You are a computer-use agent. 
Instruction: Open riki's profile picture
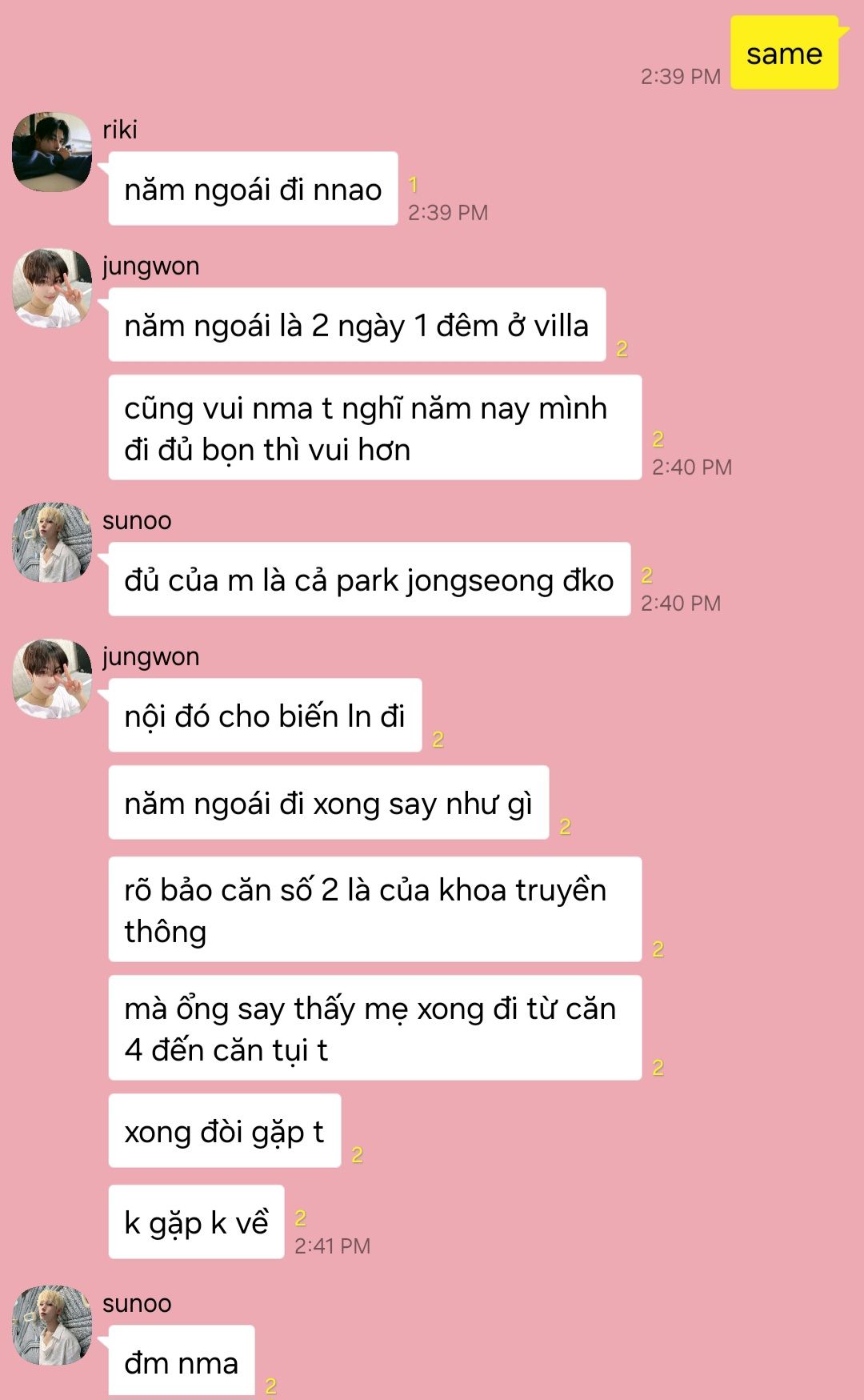point(52,152)
